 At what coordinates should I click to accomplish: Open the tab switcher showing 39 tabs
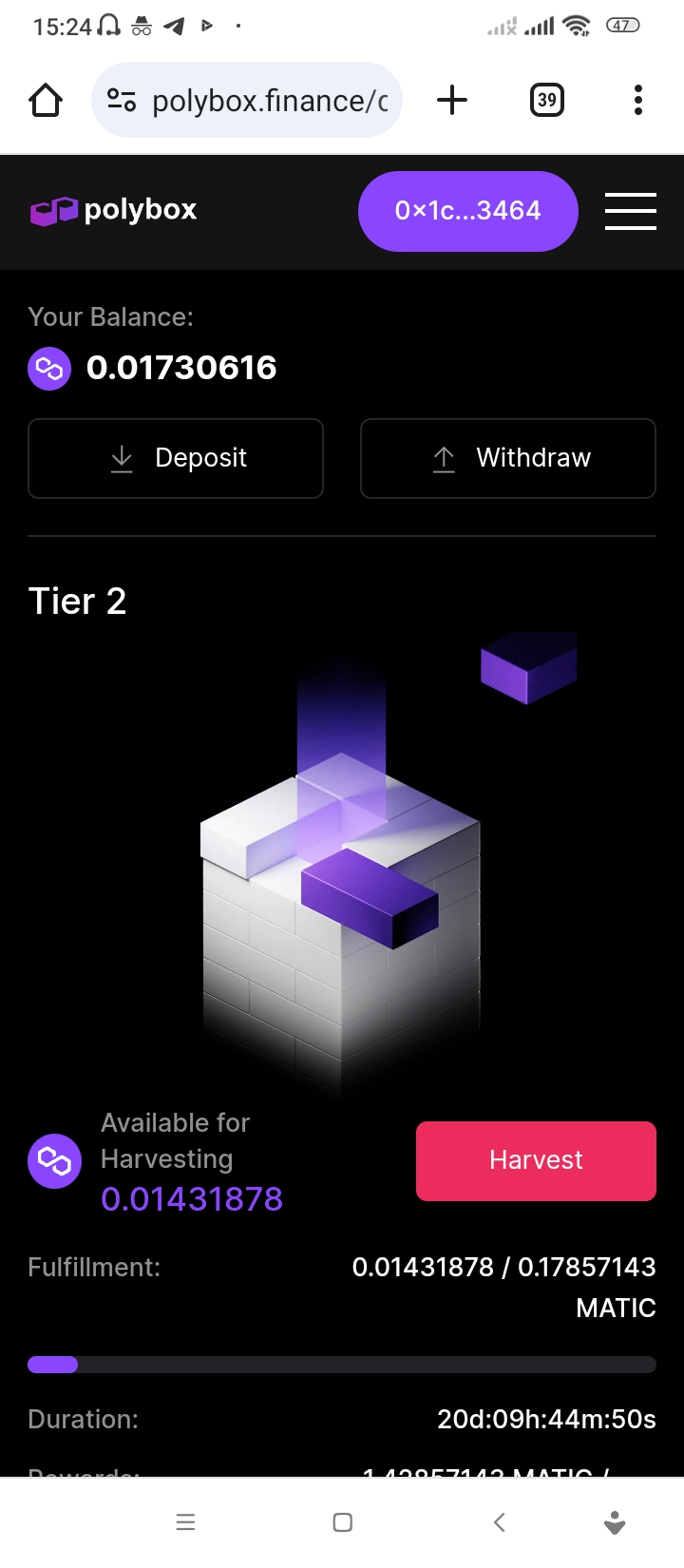[x=546, y=100]
